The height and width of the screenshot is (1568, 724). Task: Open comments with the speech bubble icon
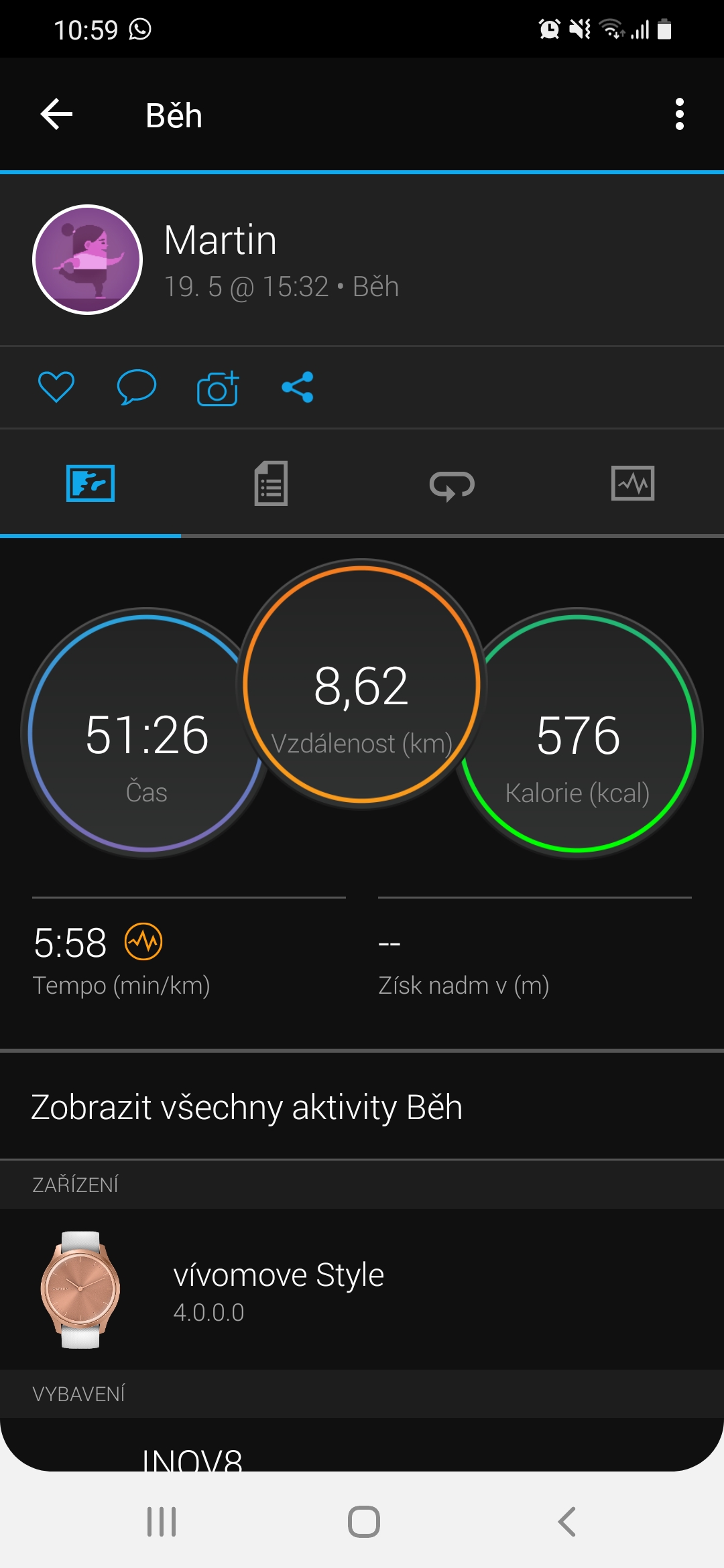pyautogui.click(x=137, y=387)
